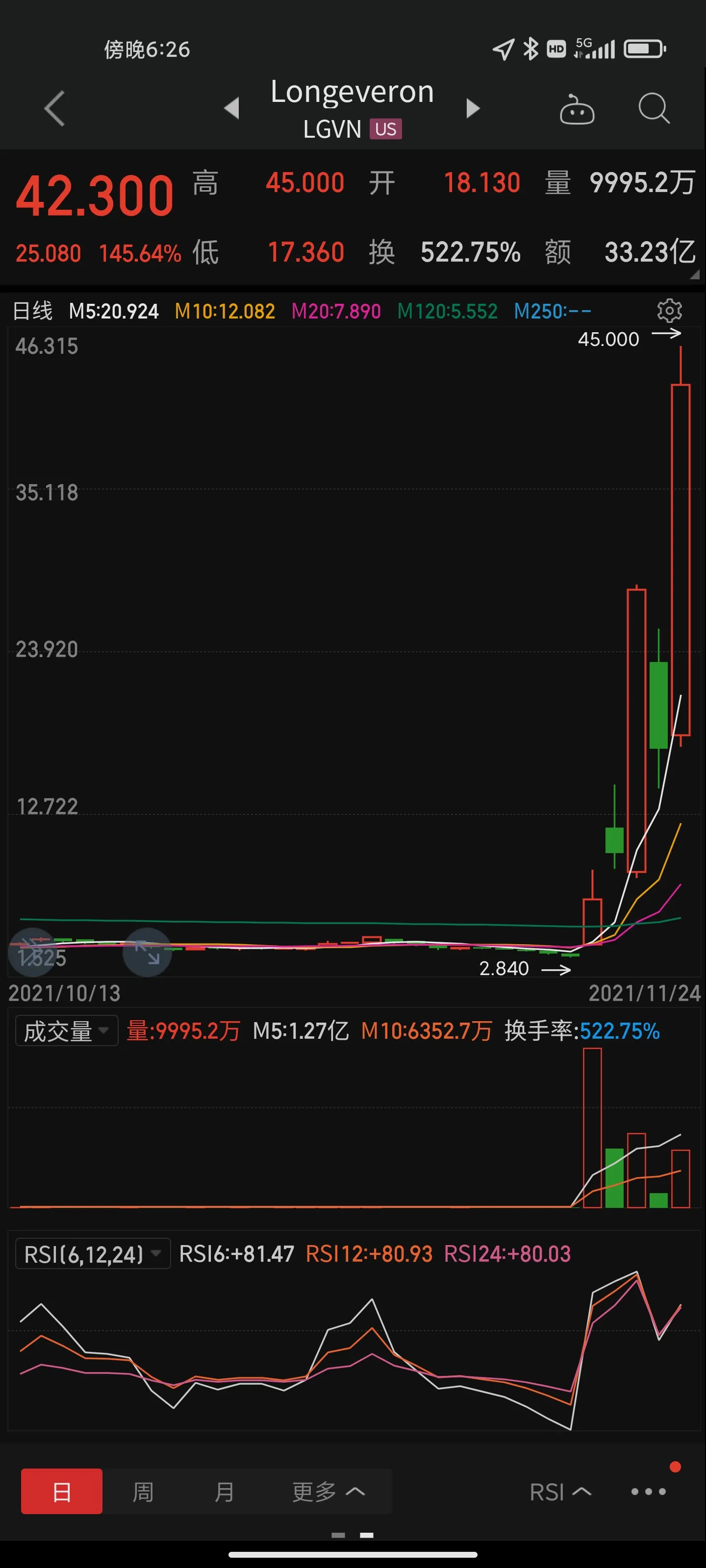Select the 日 daily chart tab
This screenshot has width=706, height=1568.
pyautogui.click(x=61, y=1491)
